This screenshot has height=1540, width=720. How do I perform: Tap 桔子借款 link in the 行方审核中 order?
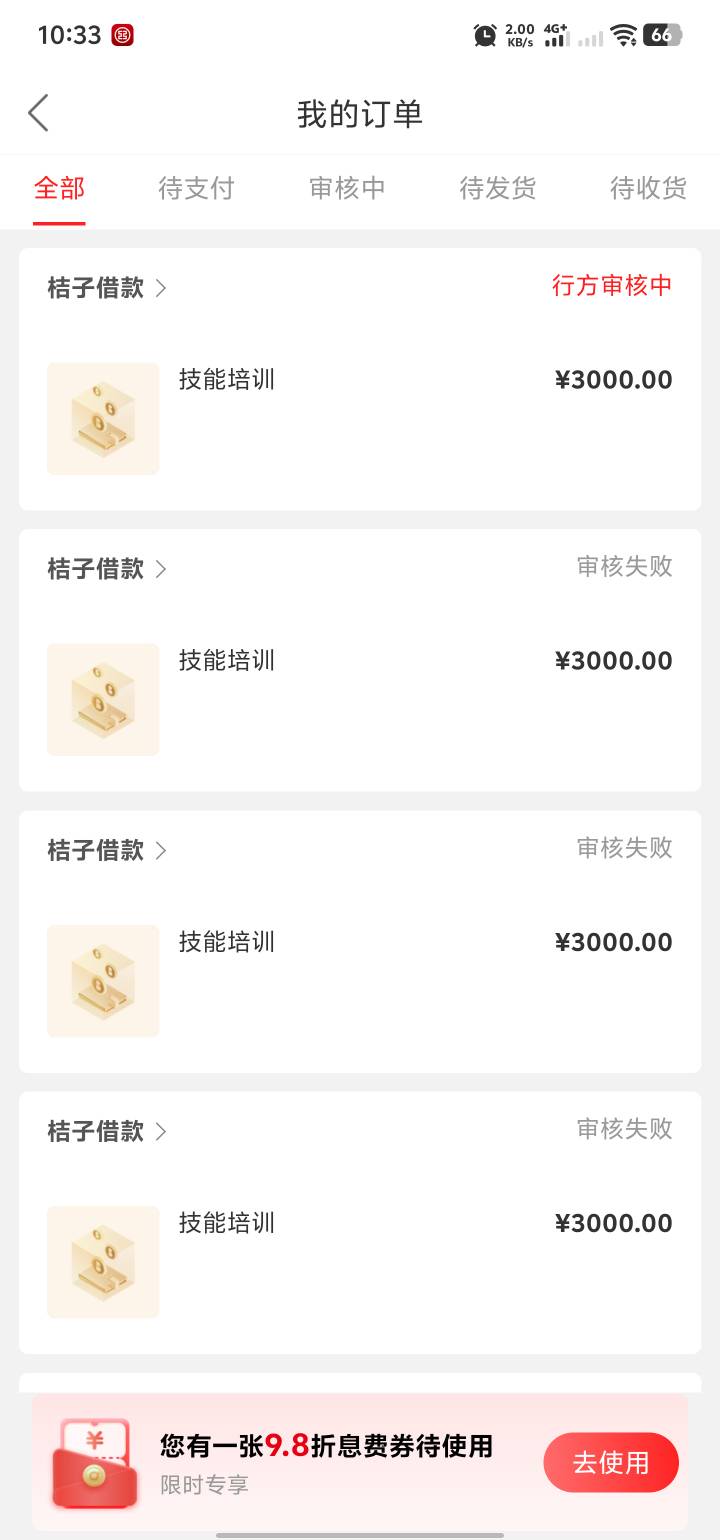pyautogui.click(x=107, y=288)
